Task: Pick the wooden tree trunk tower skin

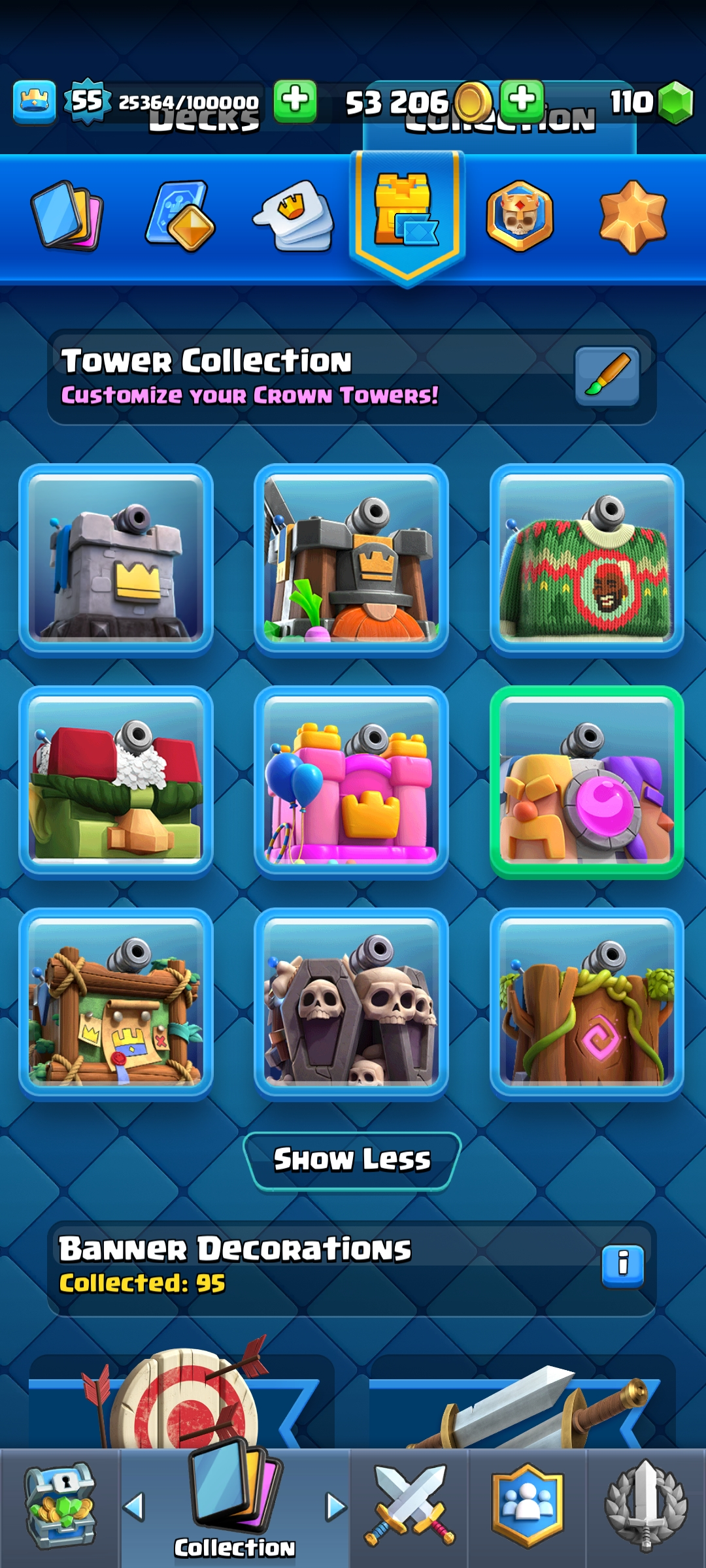Action: [x=586, y=1005]
